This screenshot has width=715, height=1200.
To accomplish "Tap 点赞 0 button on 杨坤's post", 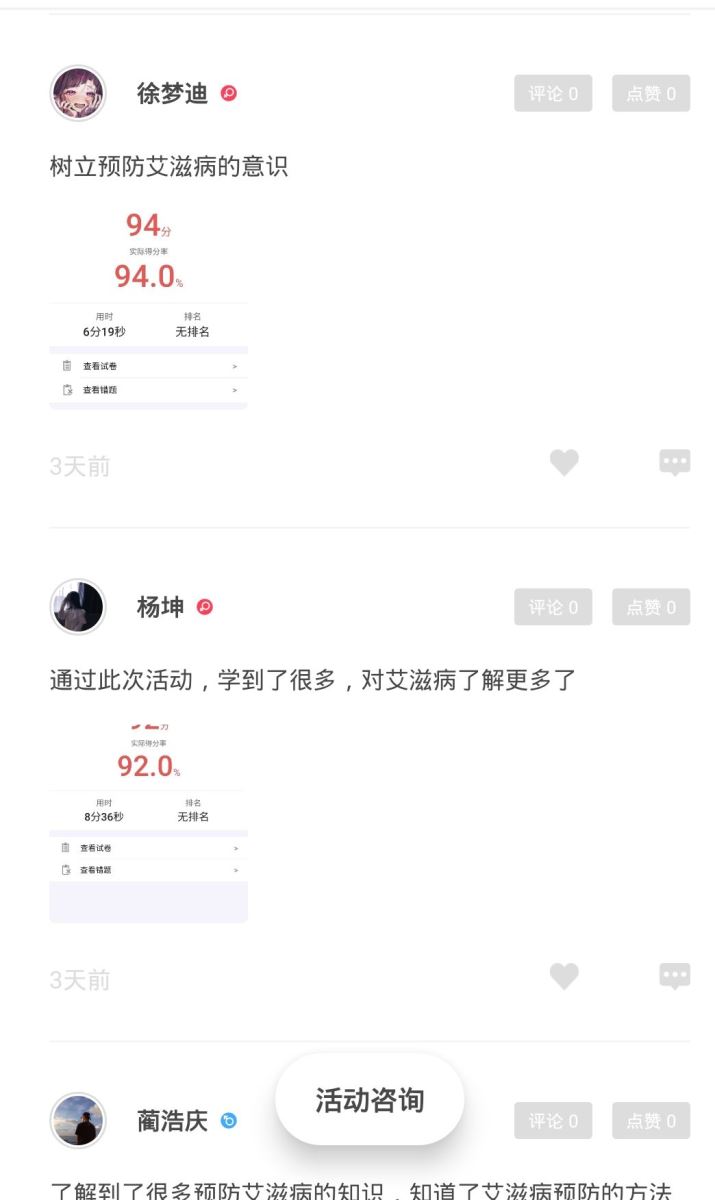I will pos(651,607).
